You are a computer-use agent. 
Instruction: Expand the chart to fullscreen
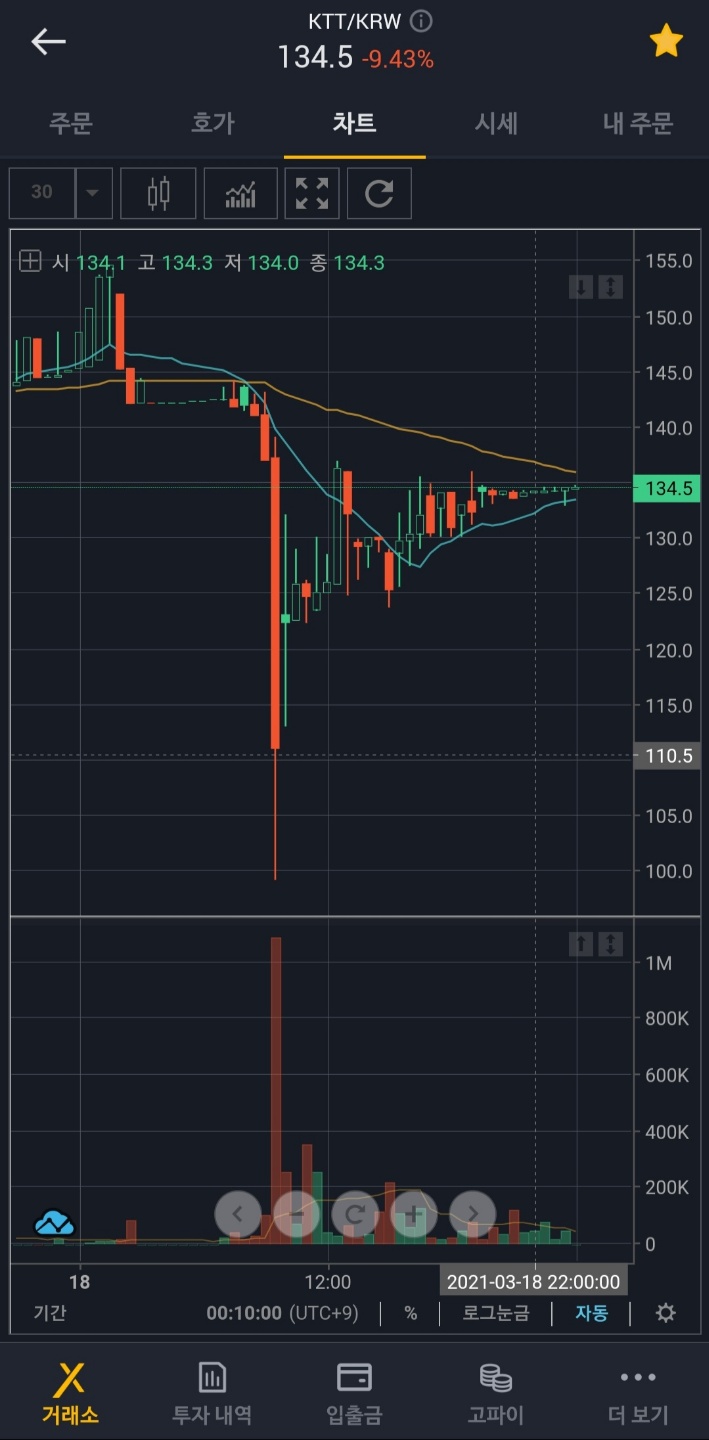click(312, 193)
